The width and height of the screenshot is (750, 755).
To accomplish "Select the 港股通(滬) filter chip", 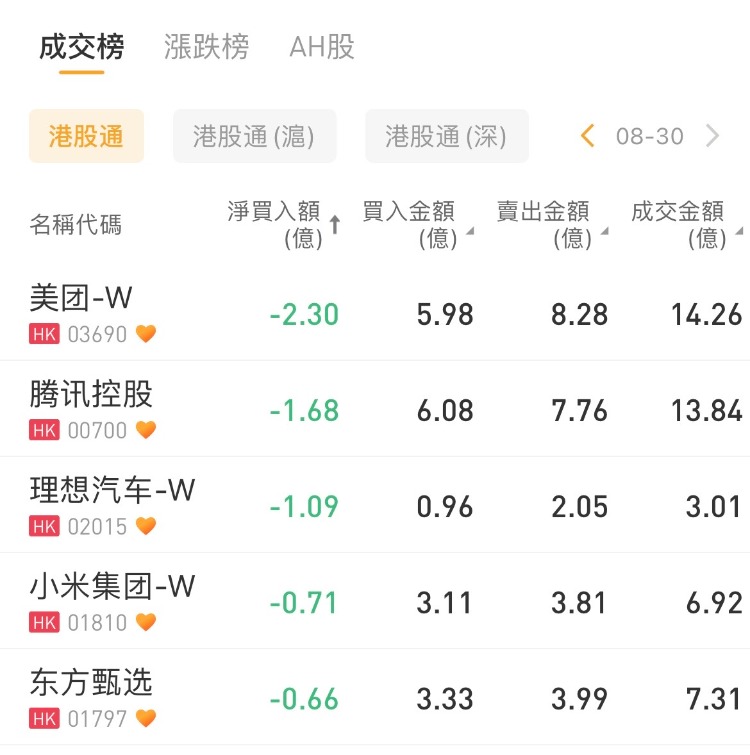I will 254,136.
